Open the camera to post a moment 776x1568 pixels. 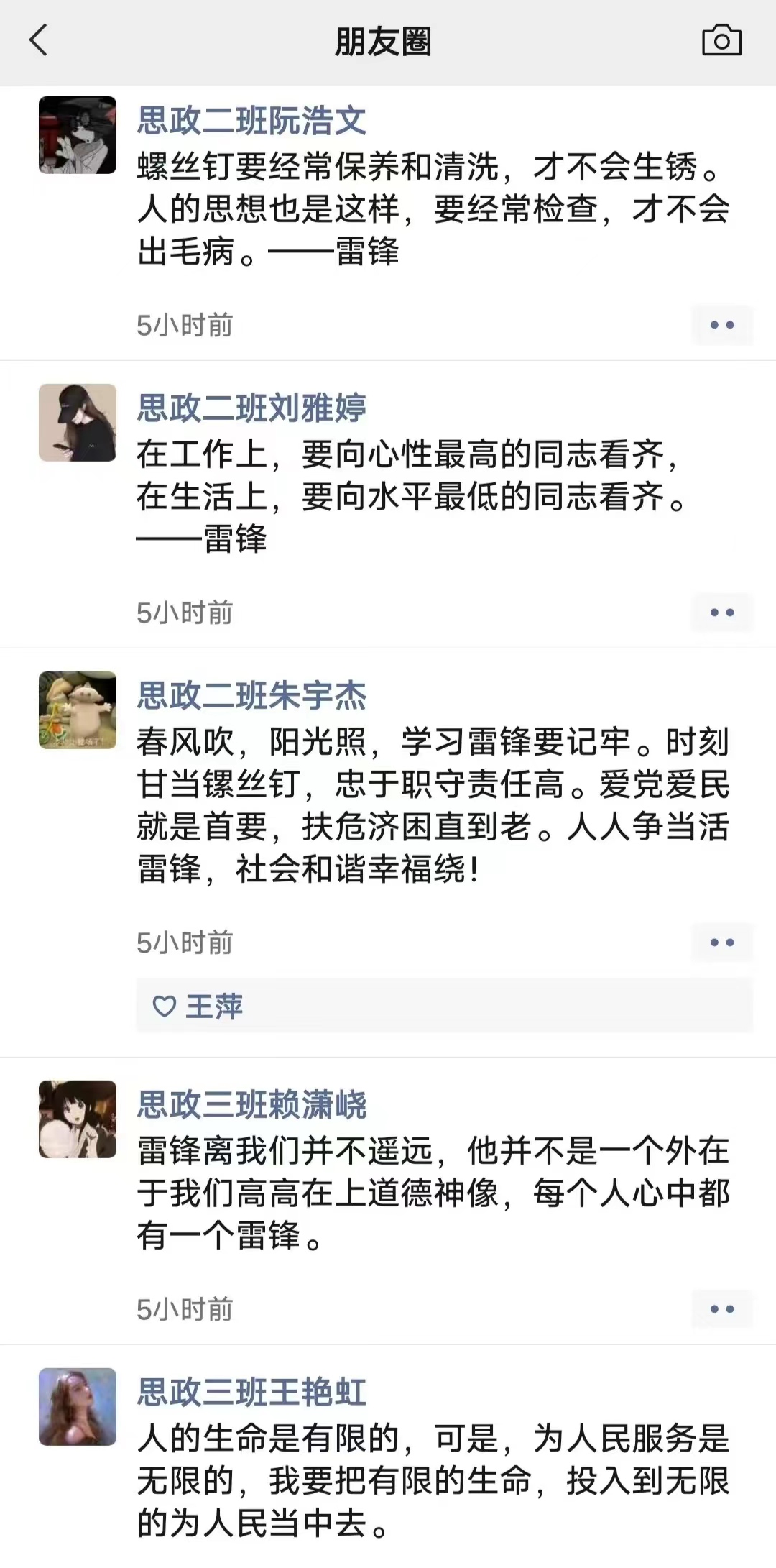coord(721,40)
